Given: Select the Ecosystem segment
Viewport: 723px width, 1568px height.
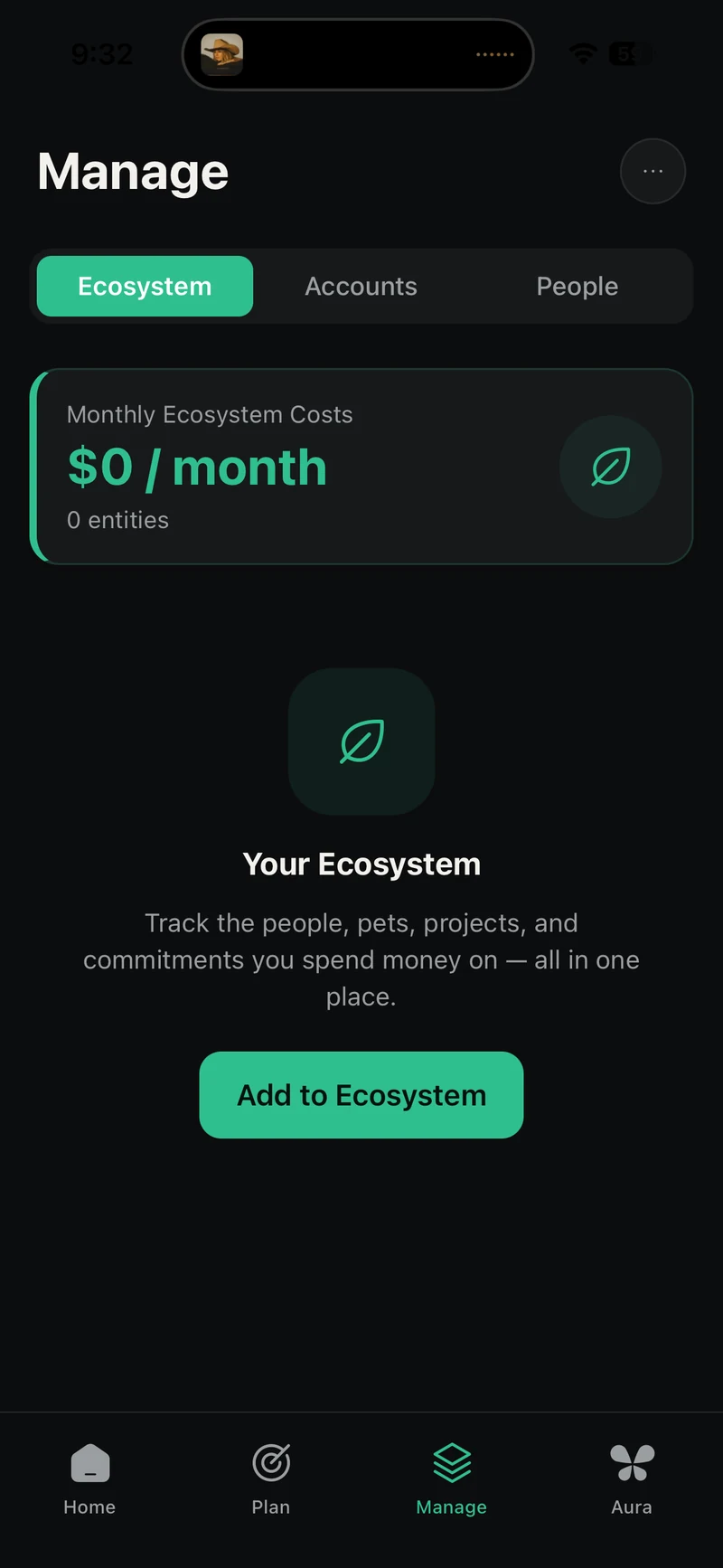Looking at the screenshot, I should pyautogui.click(x=145, y=286).
